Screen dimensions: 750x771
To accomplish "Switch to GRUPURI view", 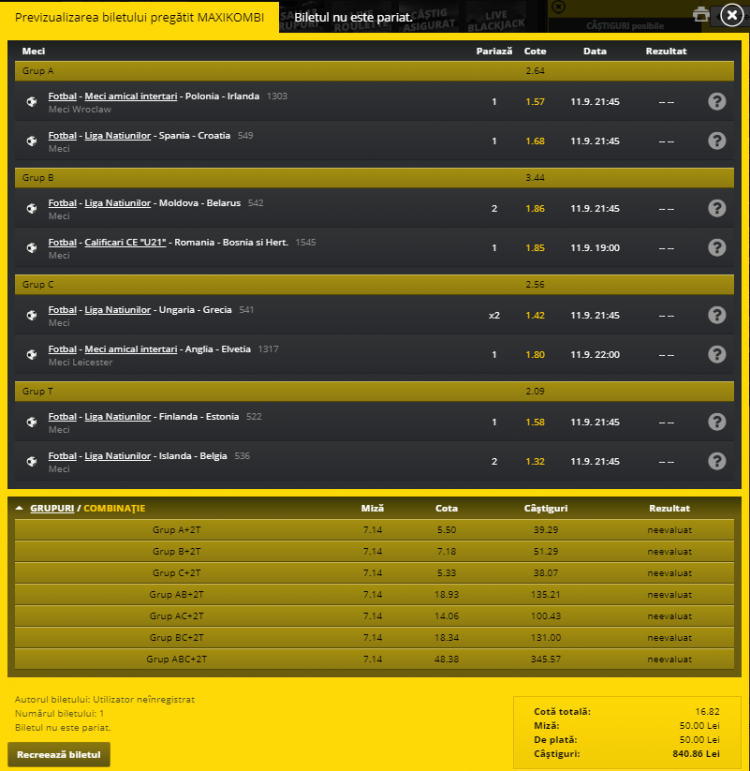I will [52, 508].
